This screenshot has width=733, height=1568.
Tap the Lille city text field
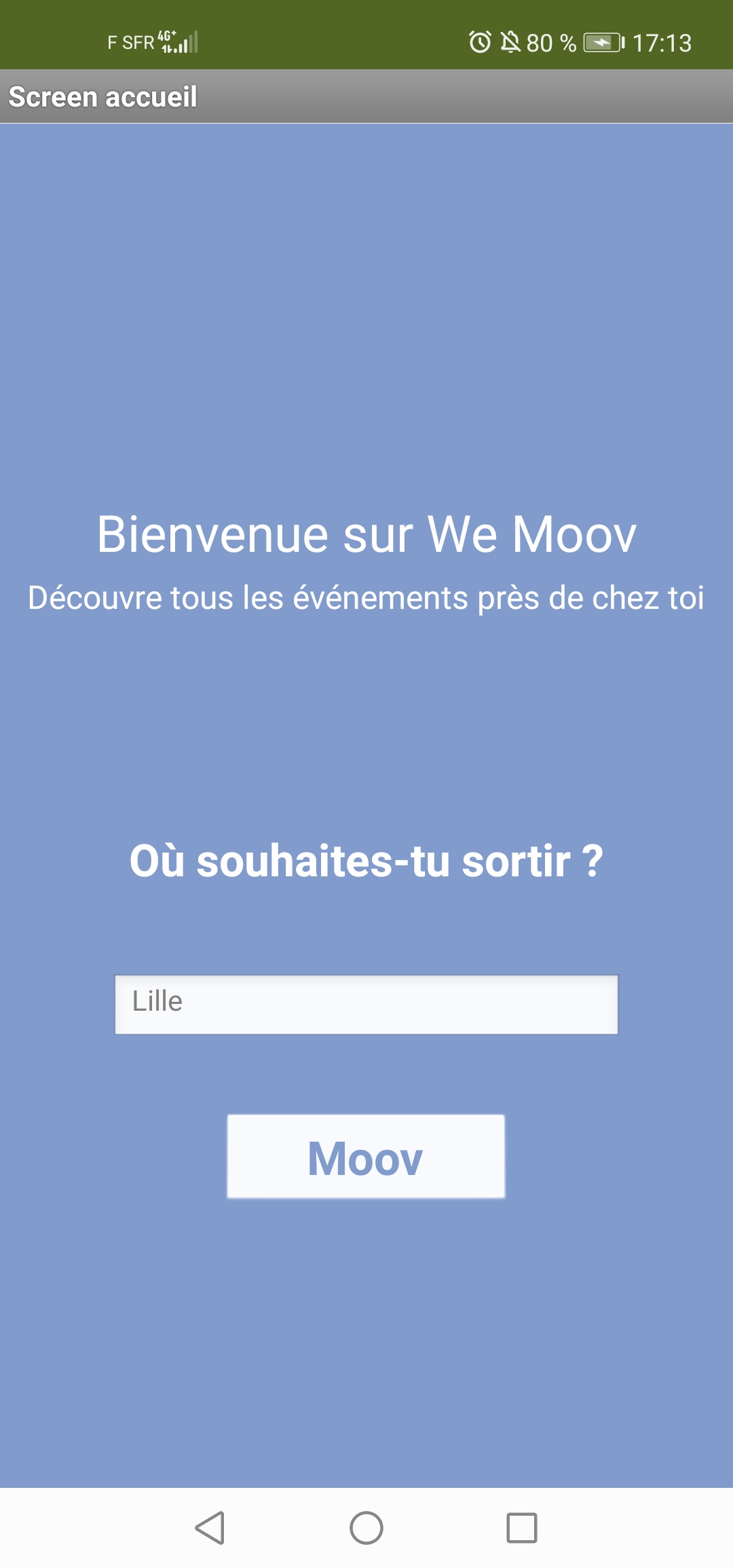366,1005
